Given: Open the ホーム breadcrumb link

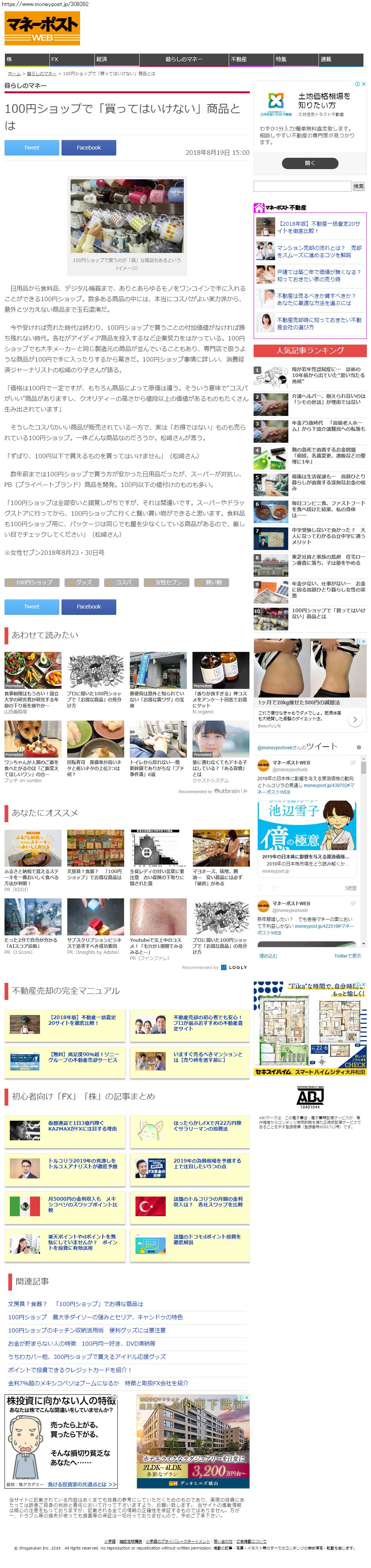Looking at the screenshot, I should pyautogui.click(x=14, y=74).
